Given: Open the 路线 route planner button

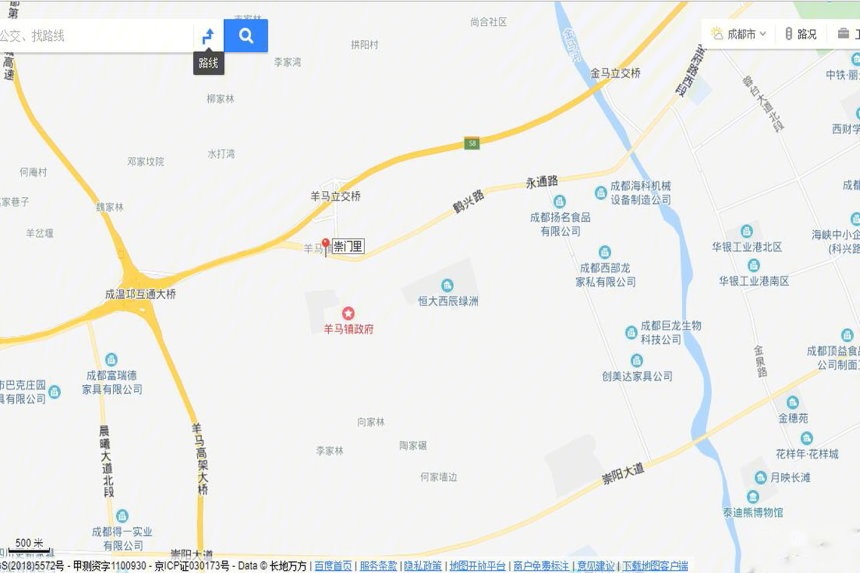Looking at the screenshot, I should tap(208, 36).
